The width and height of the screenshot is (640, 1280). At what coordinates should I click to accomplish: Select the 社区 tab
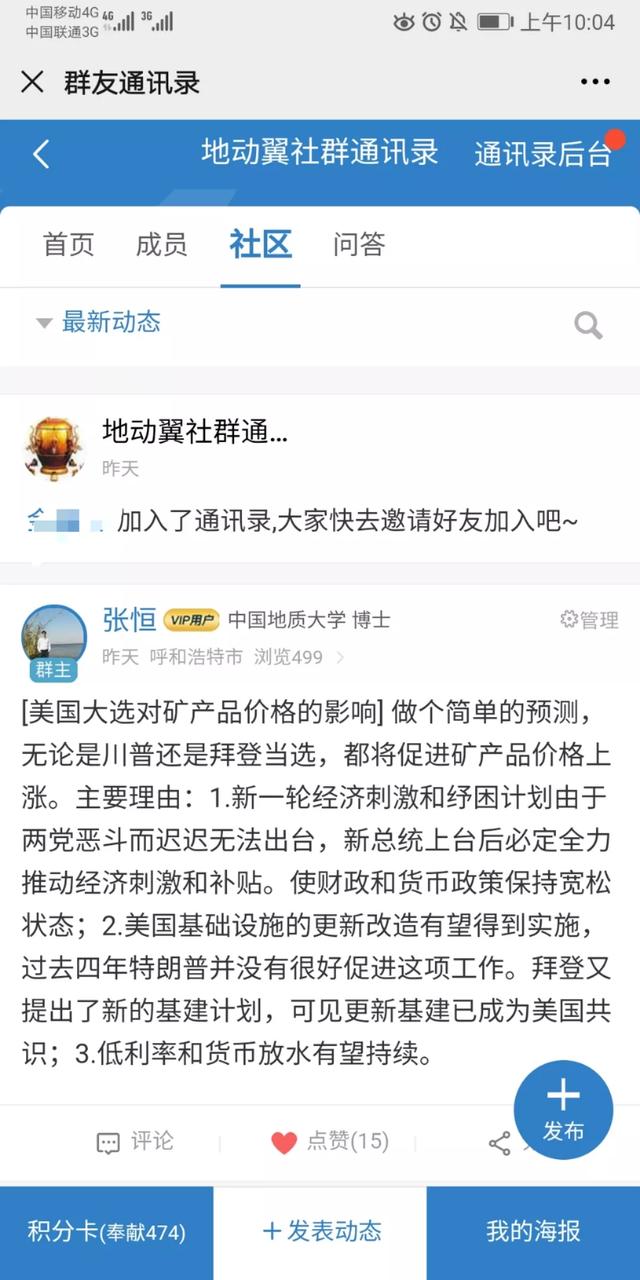click(260, 244)
